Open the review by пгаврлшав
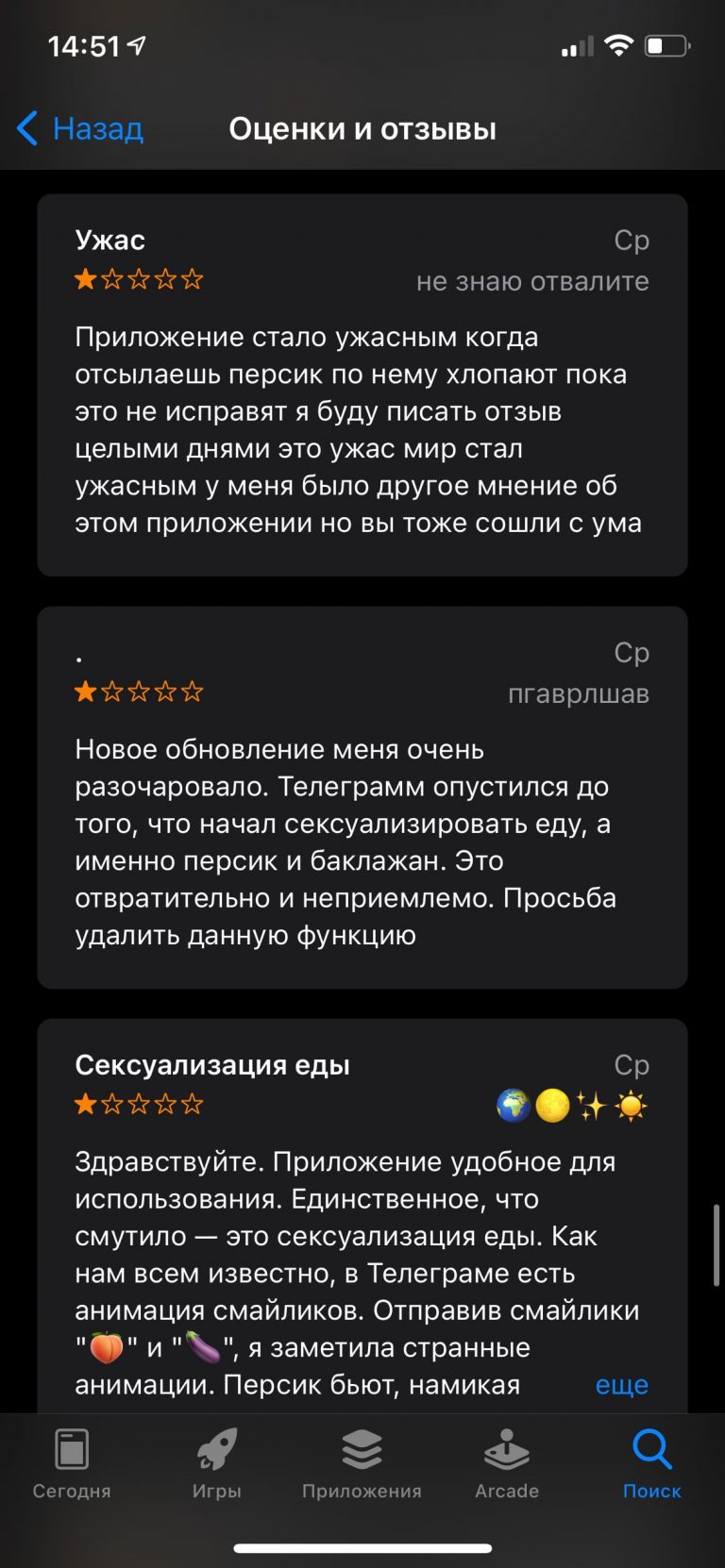 362,797
